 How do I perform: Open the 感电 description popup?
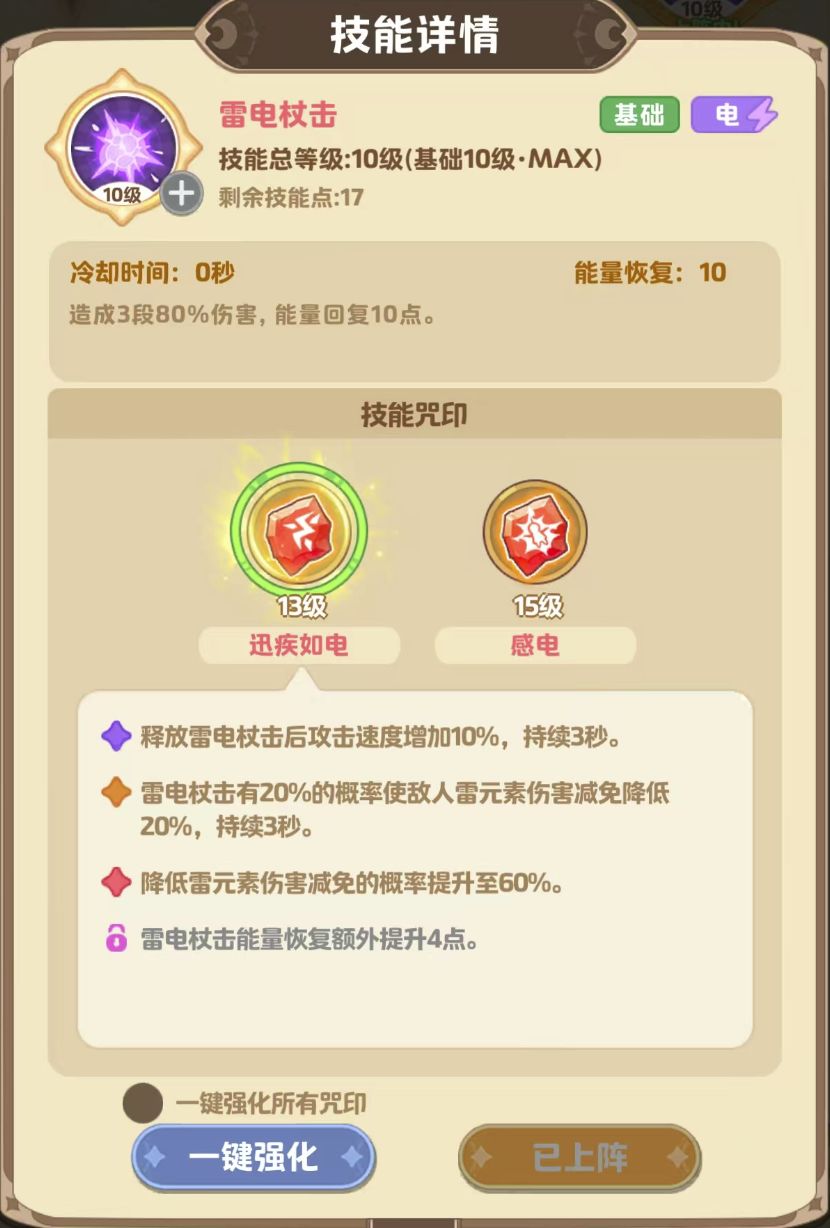[535, 645]
